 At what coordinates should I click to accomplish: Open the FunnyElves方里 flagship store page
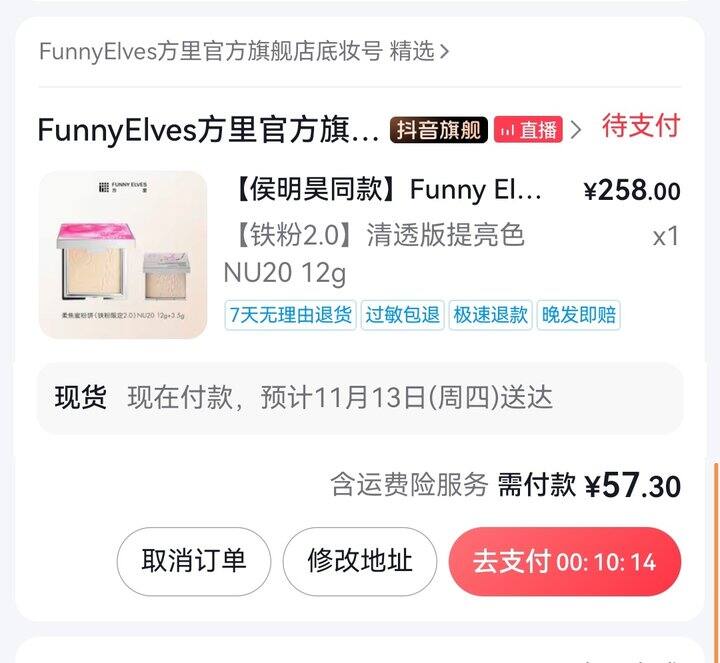(x=208, y=130)
